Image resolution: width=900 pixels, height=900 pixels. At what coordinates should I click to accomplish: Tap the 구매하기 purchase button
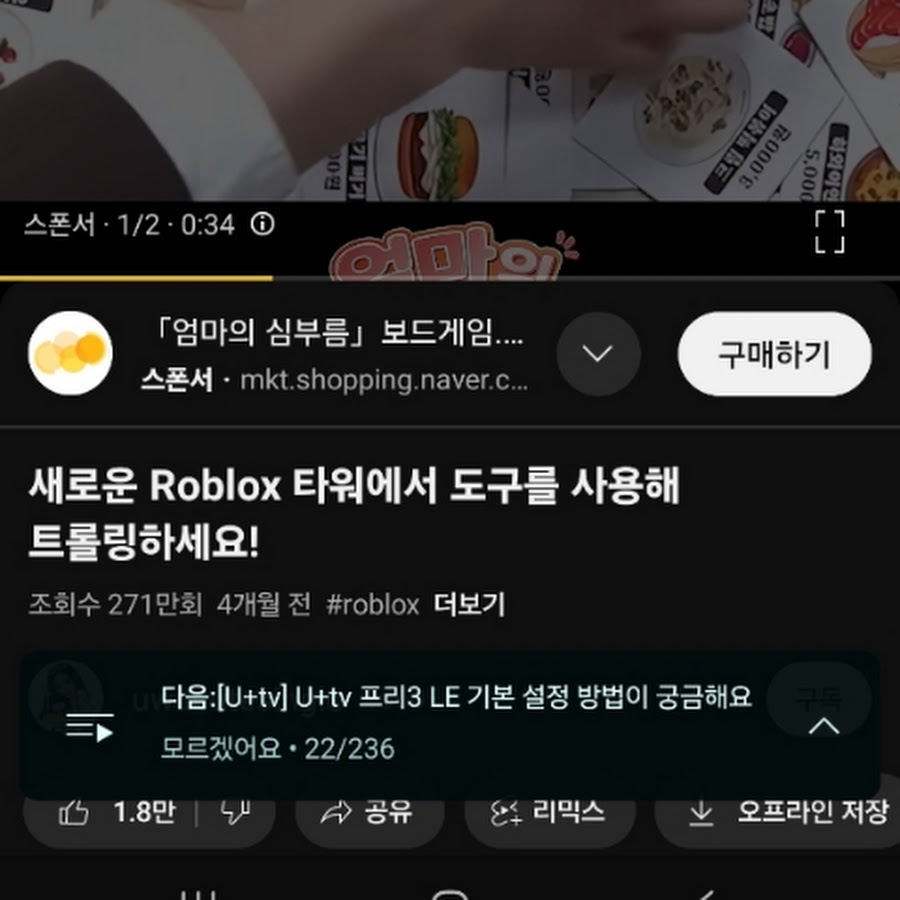tap(774, 354)
